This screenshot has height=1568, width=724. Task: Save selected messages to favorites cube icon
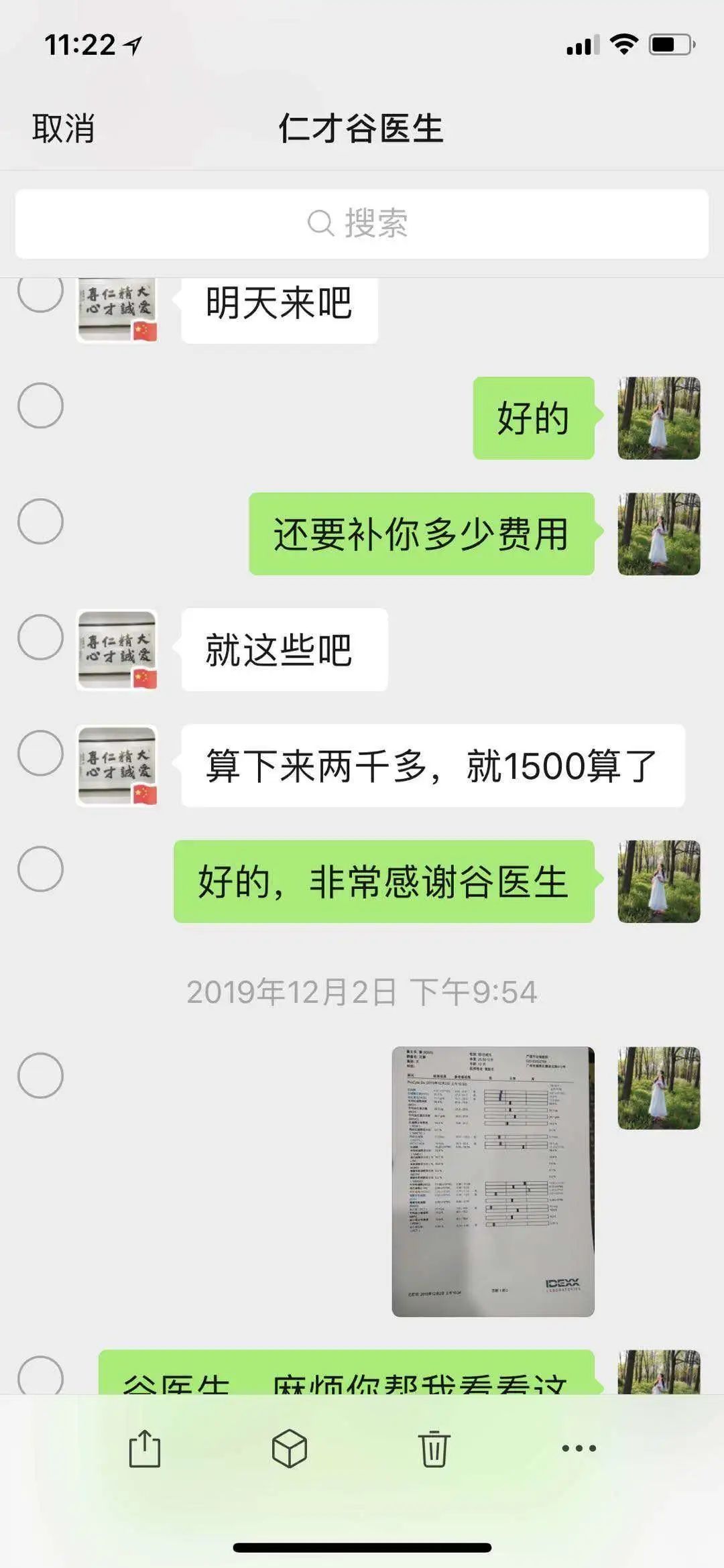pos(290,1449)
